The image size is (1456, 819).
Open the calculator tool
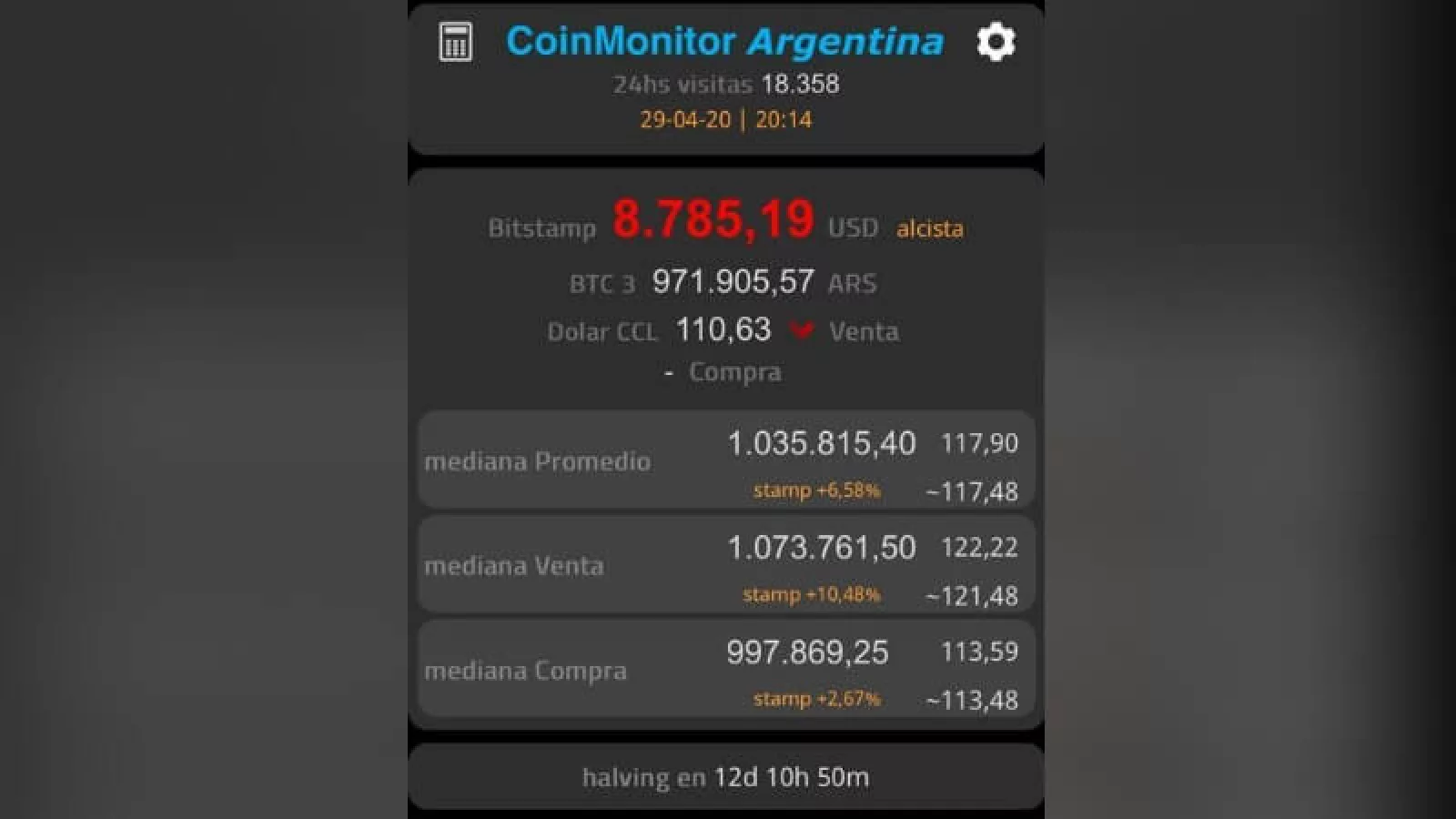[x=455, y=42]
